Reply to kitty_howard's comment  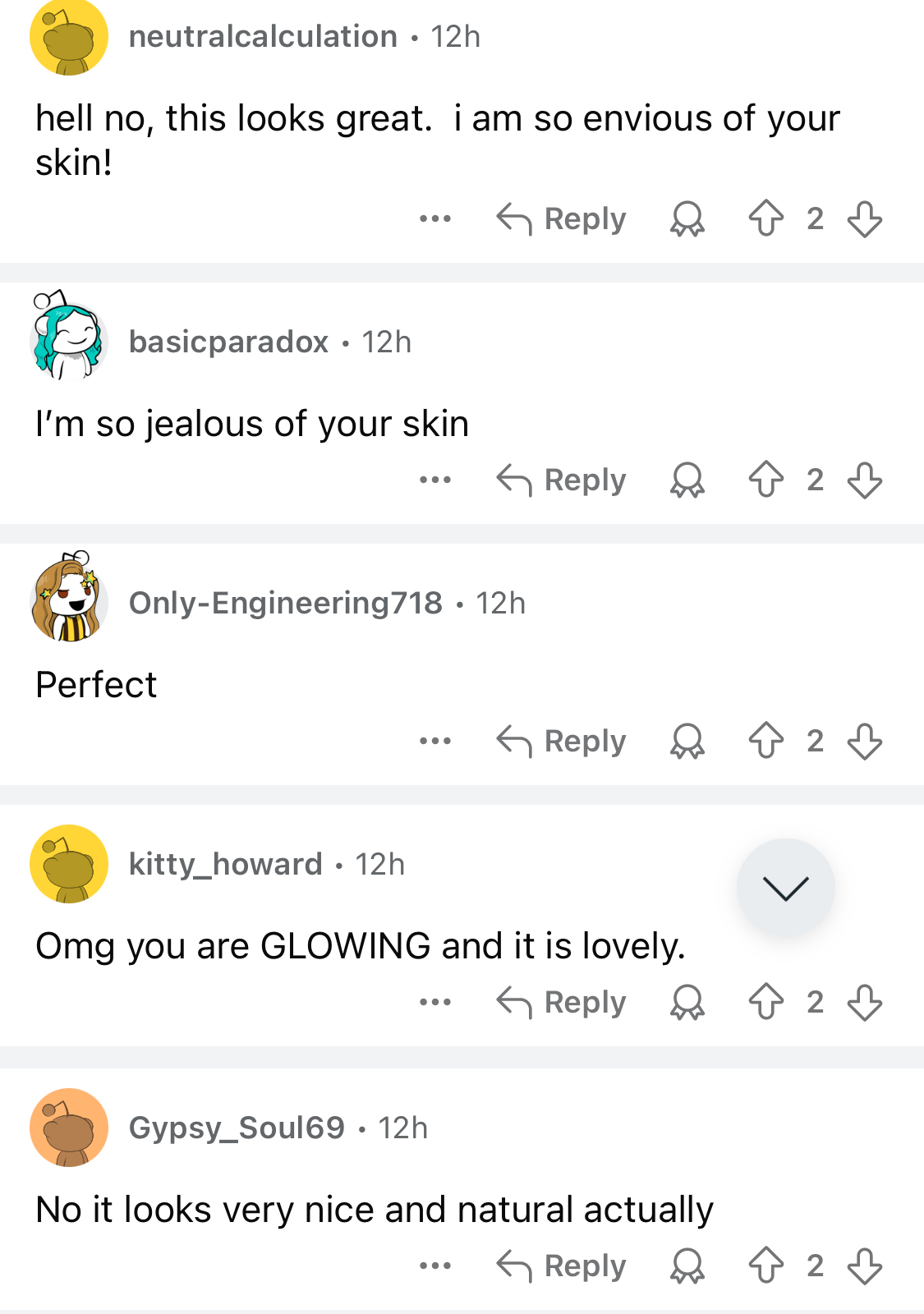click(562, 1002)
